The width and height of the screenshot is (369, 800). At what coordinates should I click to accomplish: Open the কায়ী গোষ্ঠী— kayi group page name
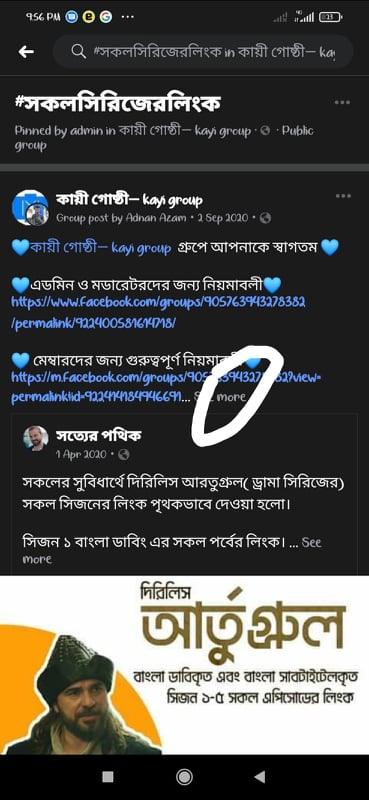(129, 199)
